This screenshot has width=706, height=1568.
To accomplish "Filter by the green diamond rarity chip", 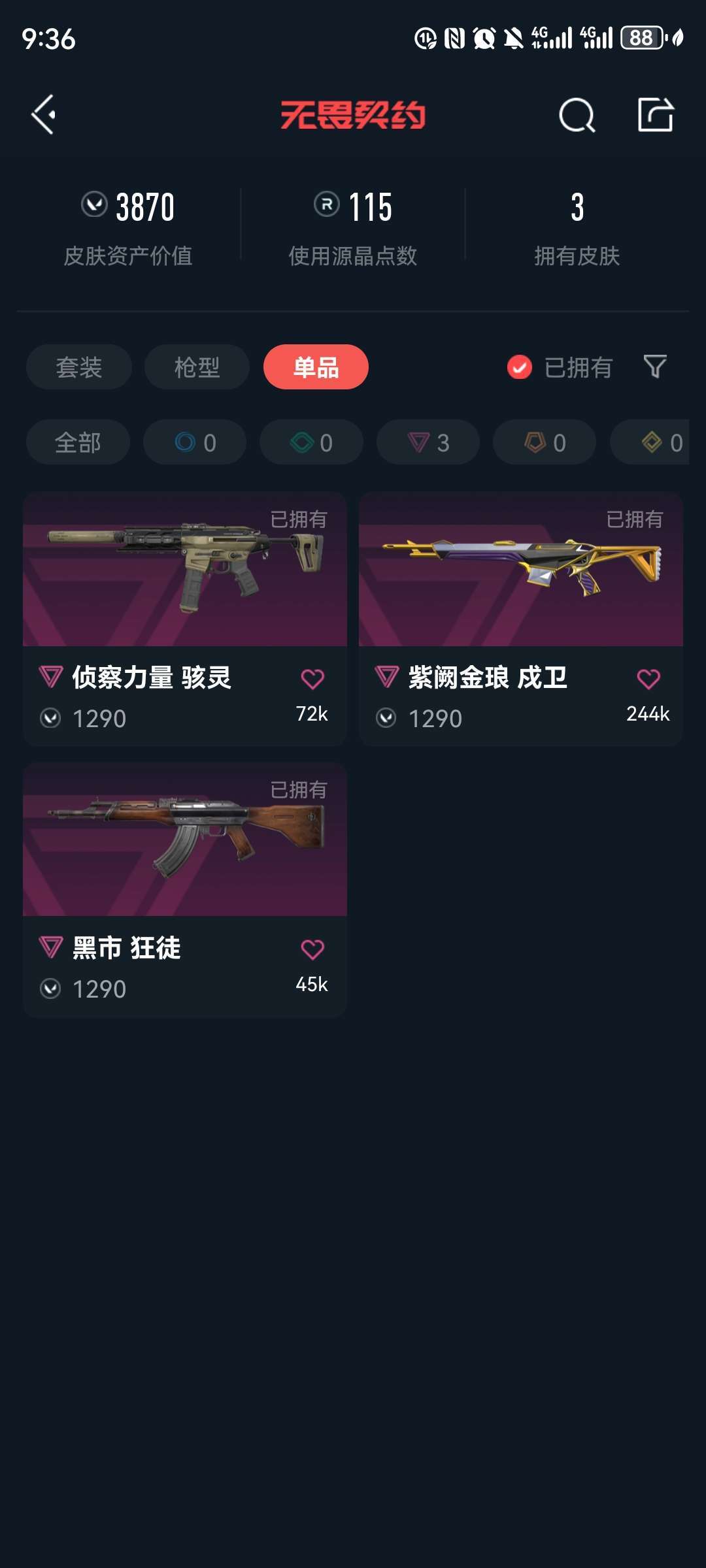I will 311,442.
